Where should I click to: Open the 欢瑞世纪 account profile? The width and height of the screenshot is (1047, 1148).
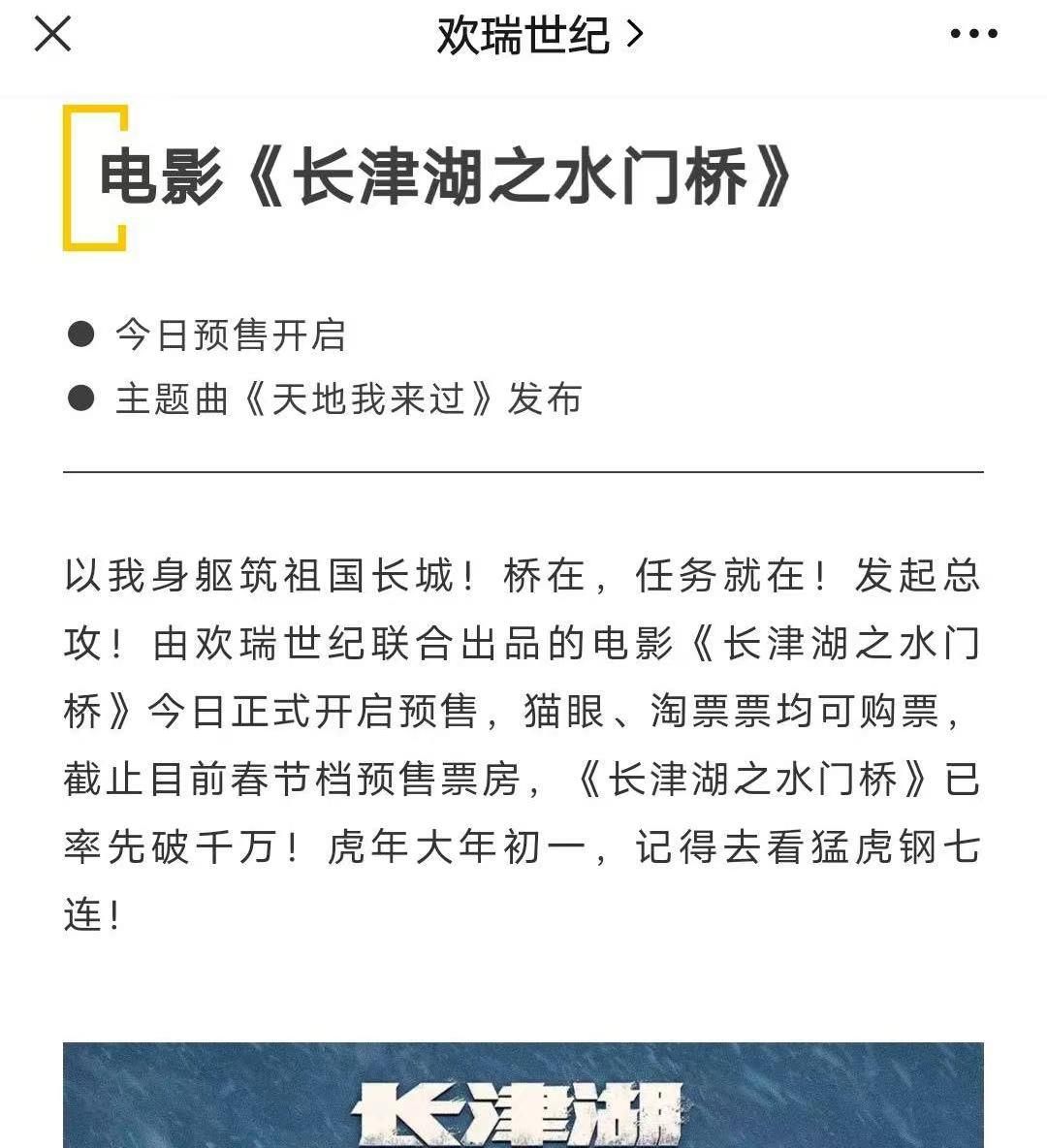[x=538, y=35]
